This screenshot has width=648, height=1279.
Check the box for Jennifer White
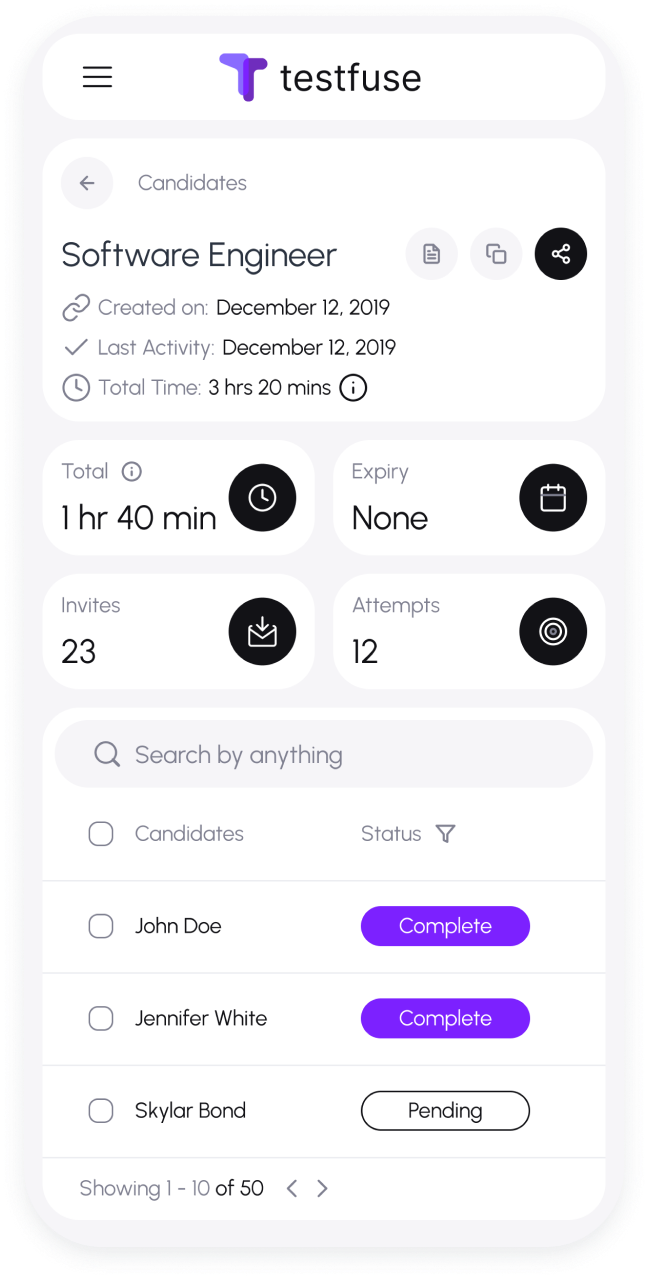(x=101, y=1018)
